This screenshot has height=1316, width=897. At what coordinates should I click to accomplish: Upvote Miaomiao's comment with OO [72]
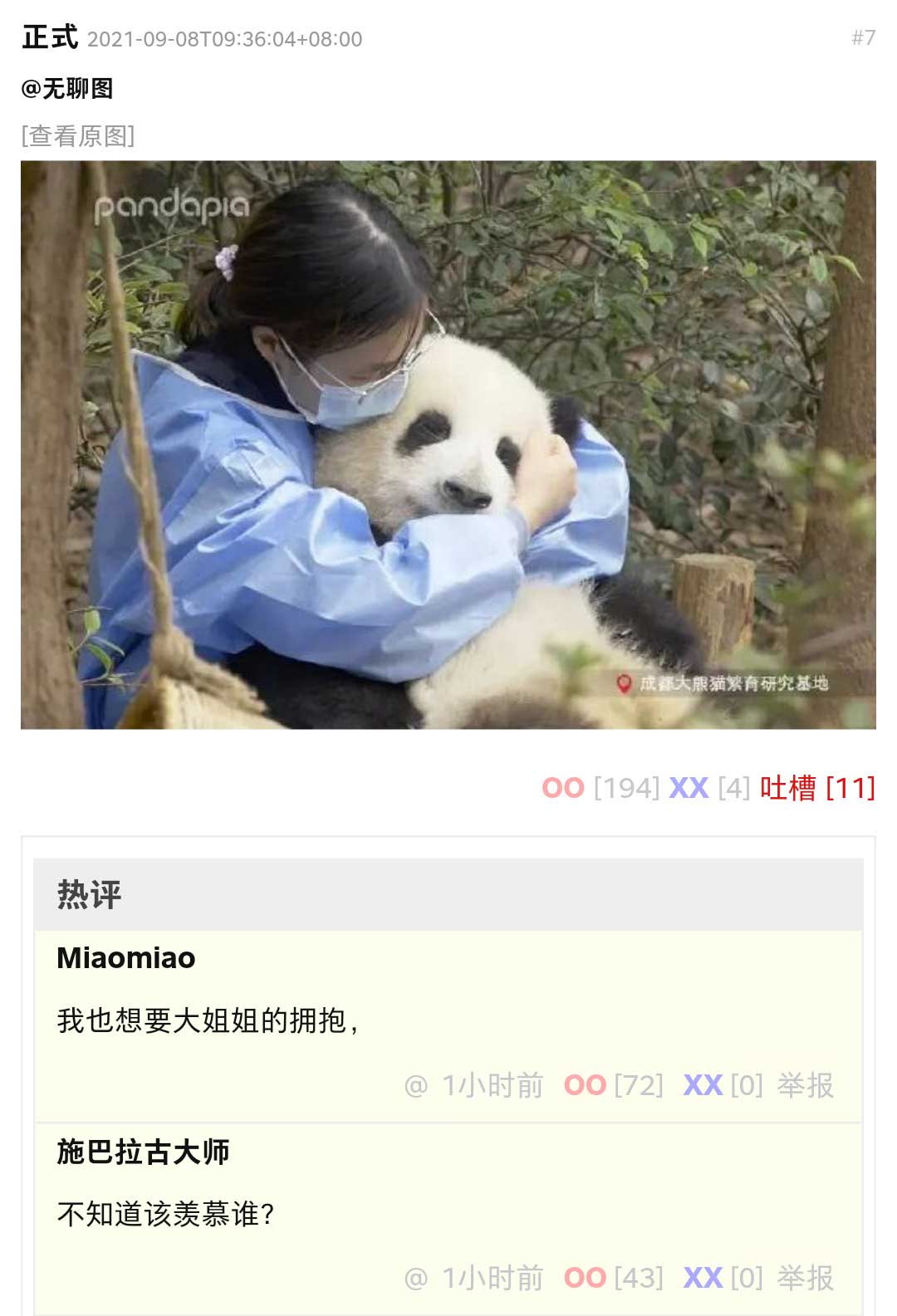click(585, 1085)
